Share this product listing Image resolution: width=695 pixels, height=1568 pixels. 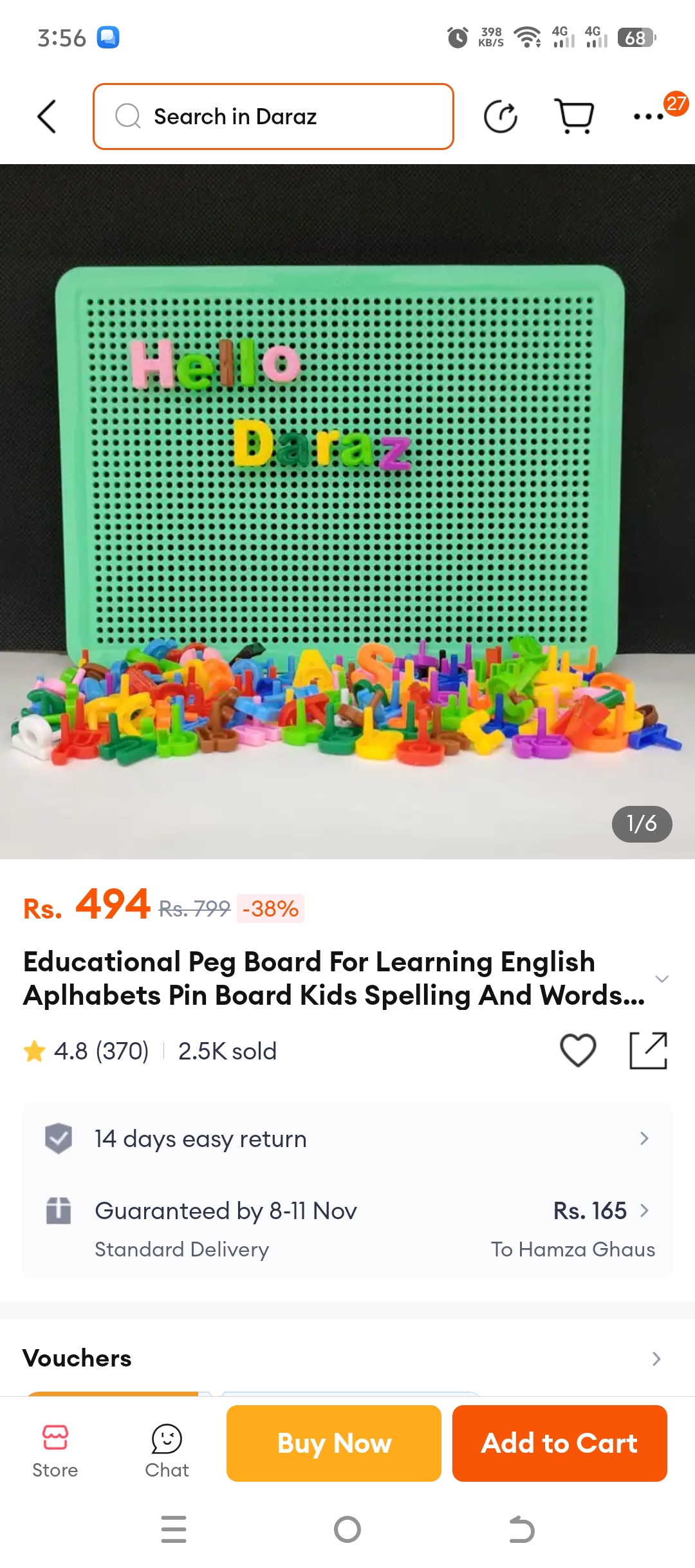coord(648,1050)
